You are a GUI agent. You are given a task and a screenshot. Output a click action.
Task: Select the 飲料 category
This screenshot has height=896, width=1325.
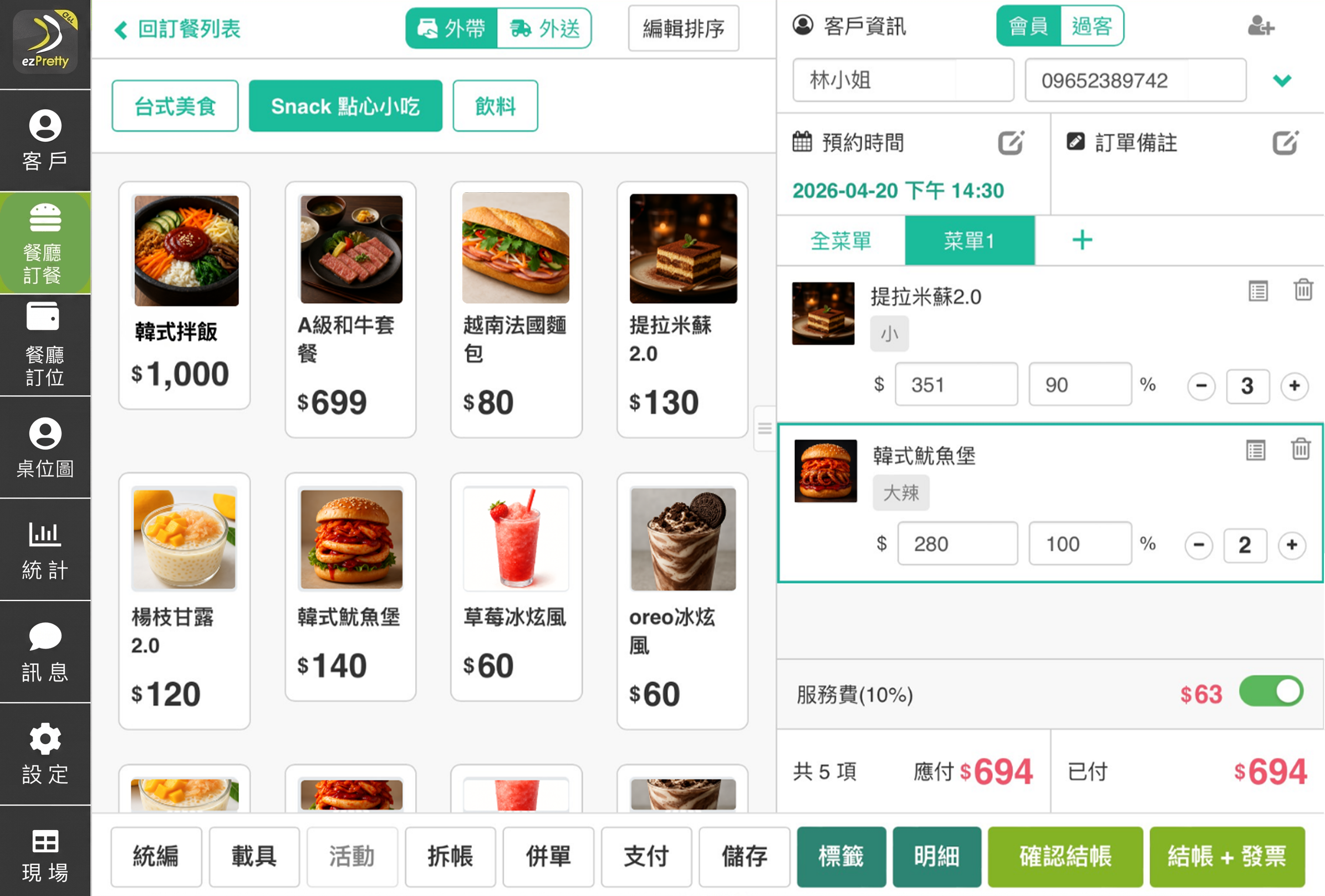click(x=495, y=106)
